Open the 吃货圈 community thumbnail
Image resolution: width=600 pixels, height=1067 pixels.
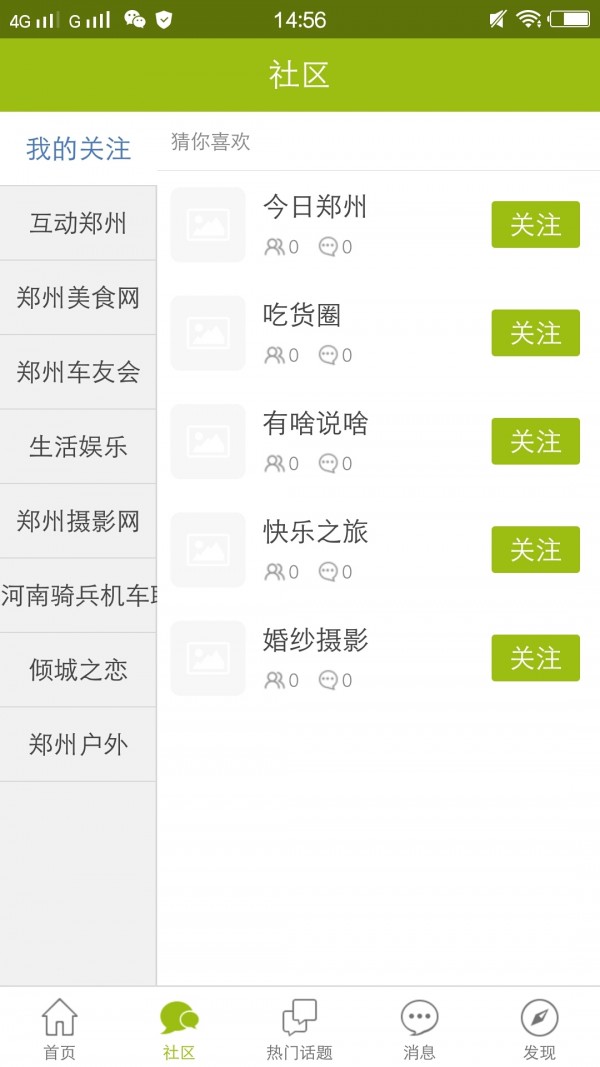(208, 333)
